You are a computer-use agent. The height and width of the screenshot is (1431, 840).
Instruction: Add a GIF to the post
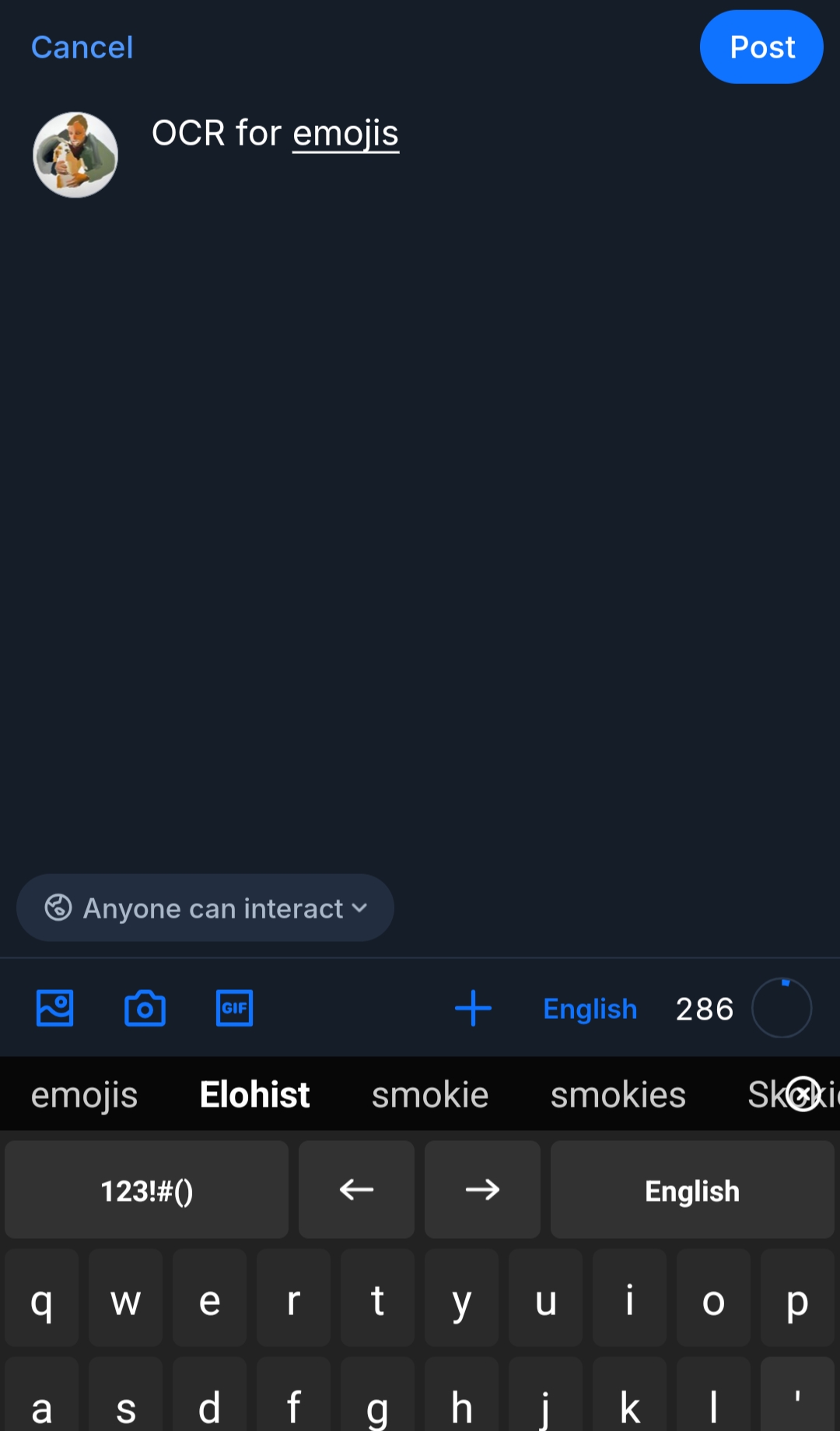(x=234, y=1009)
